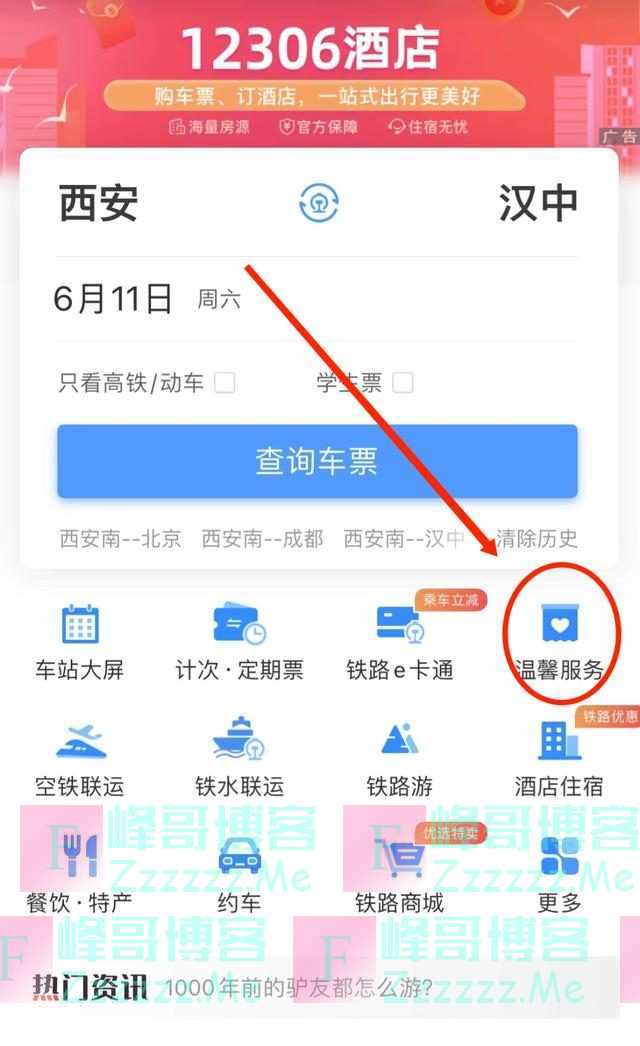Change departure station 西安
Viewport: 640px width, 1046px height.
pyautogui.click(x=98, y=203)
